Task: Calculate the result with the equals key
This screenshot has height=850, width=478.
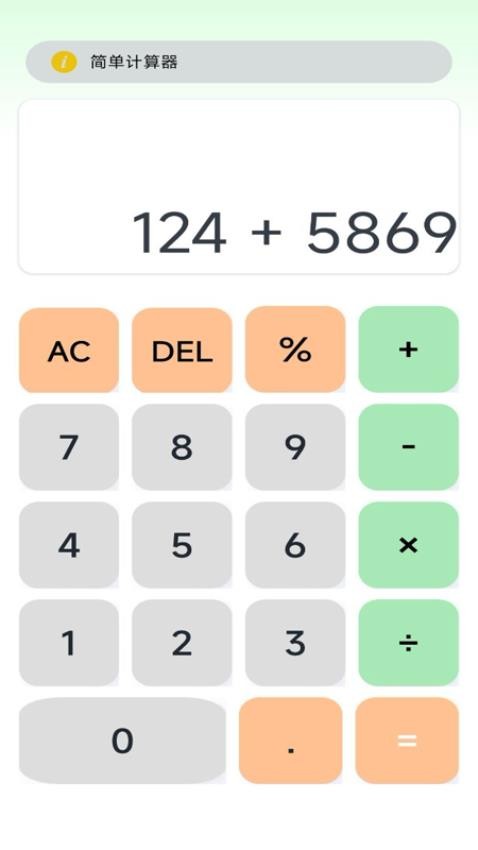Action: 407,740
